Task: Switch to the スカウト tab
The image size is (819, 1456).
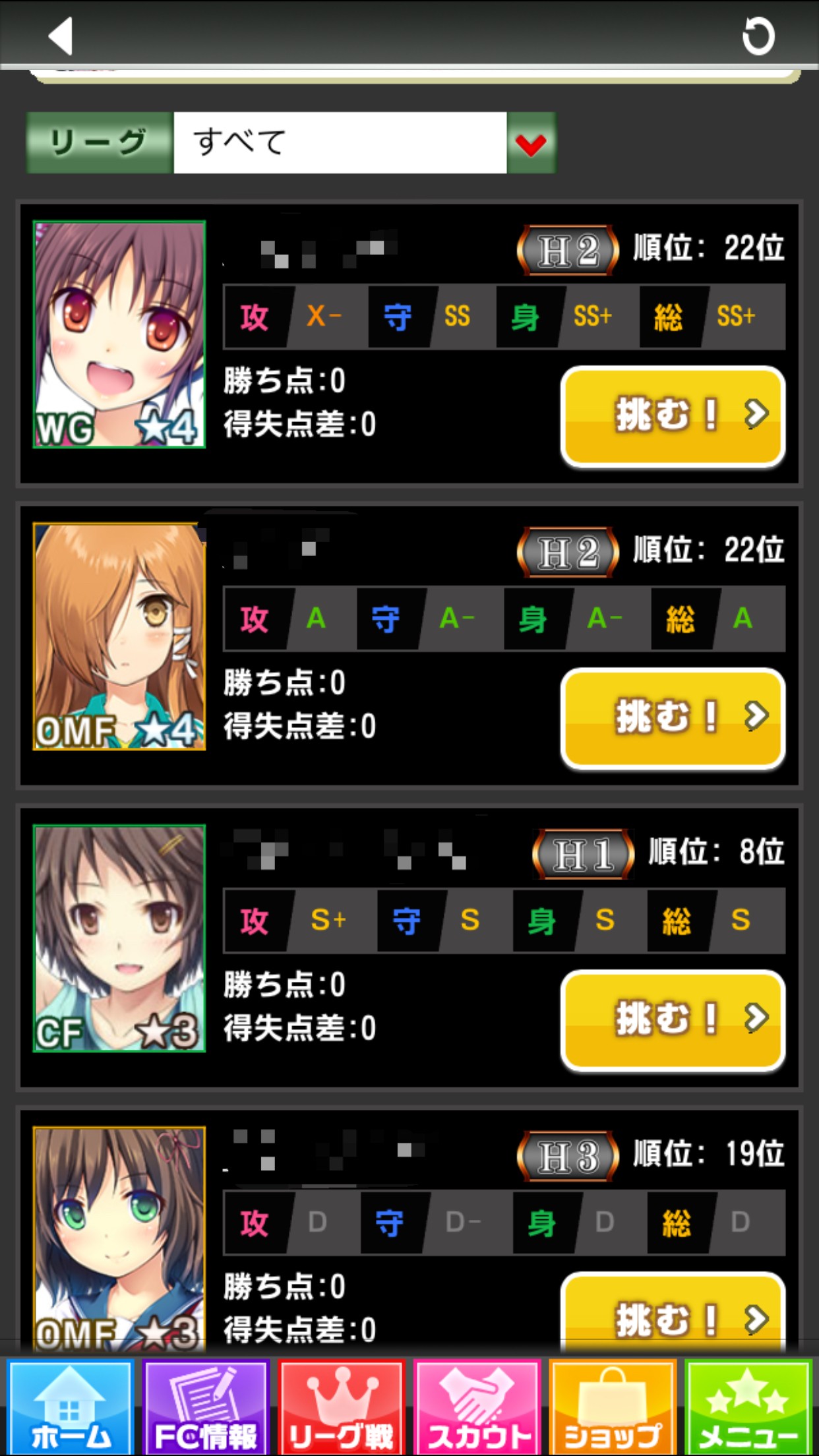Action: point(477,1407)
